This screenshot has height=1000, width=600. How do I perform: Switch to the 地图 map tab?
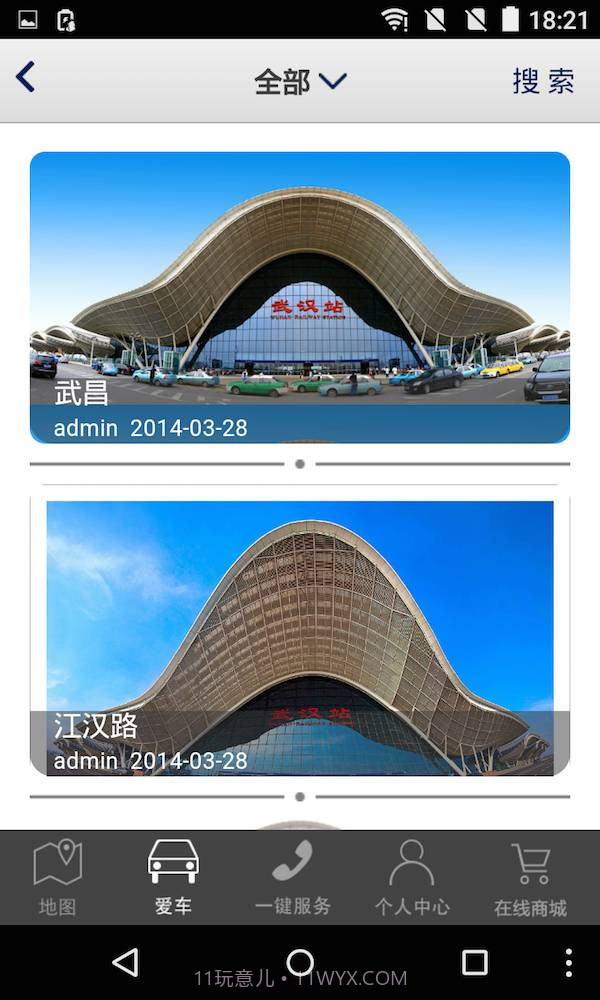pyautogui.click(x=57, y=878)
